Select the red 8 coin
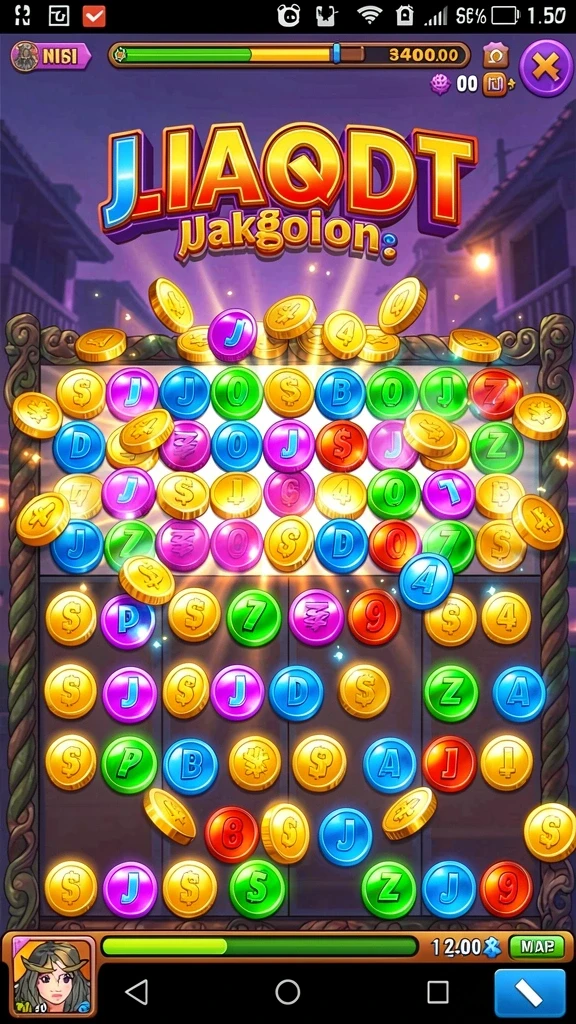This screenshot has width=576, height=1024. click(x=232, y=834)
